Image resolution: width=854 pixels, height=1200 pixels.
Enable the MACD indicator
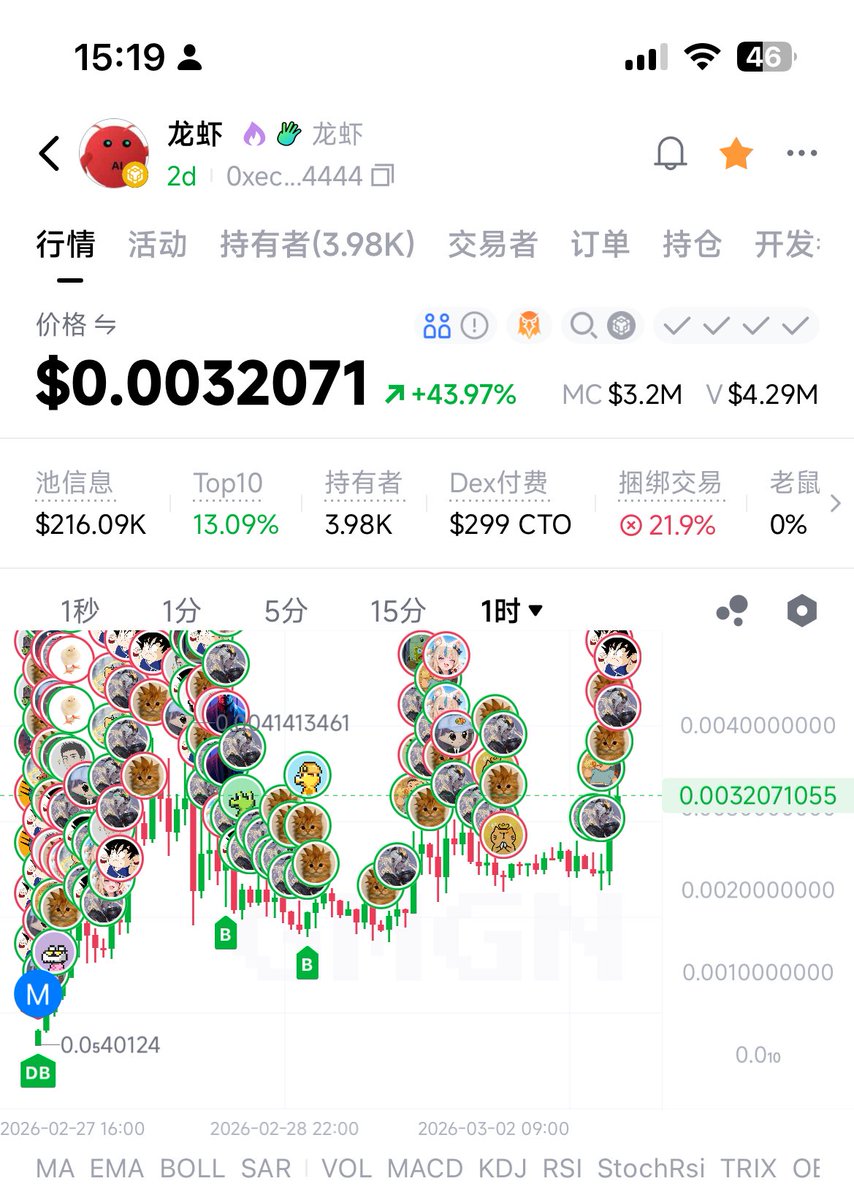(x=424, y=1168)
